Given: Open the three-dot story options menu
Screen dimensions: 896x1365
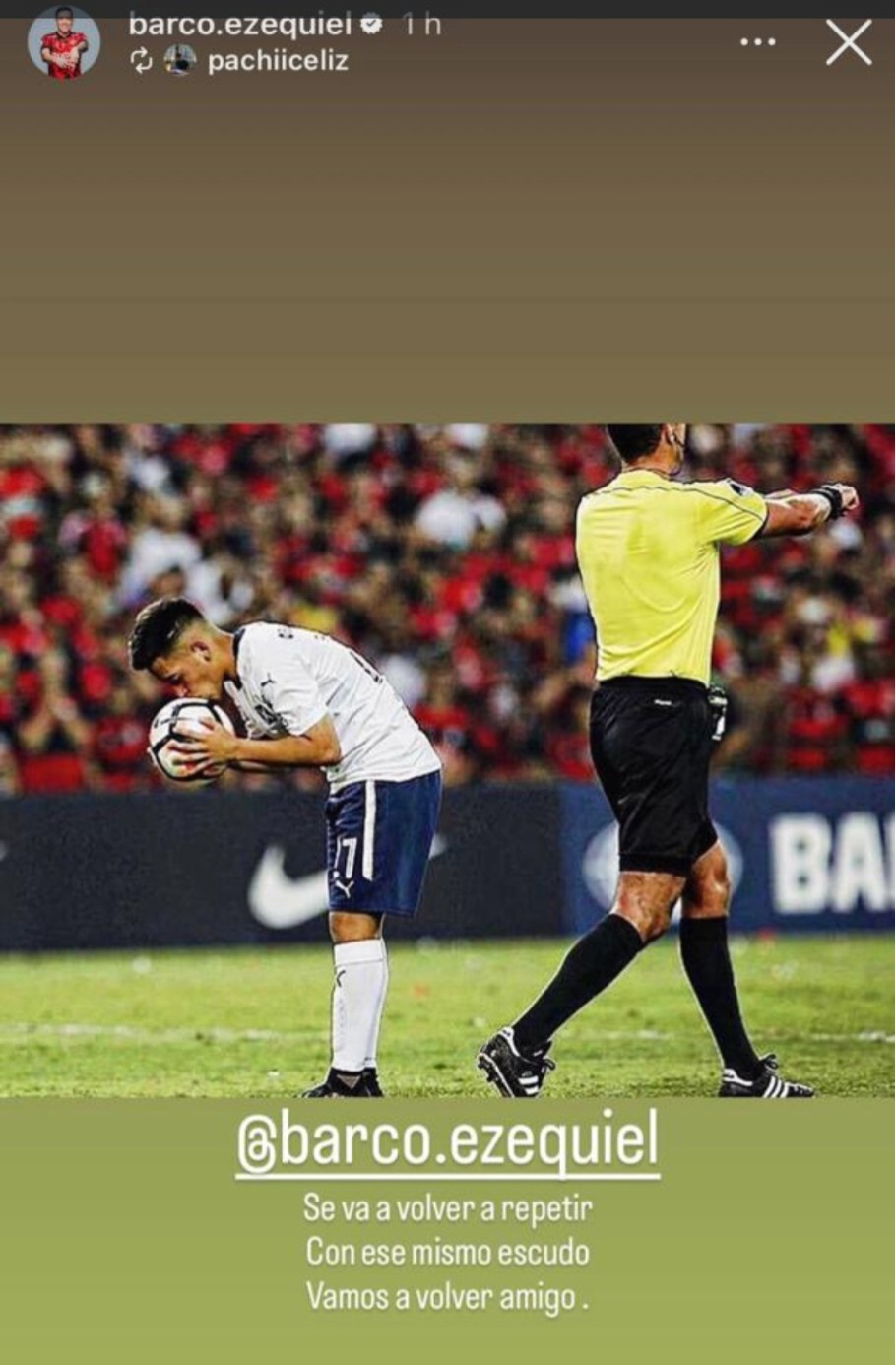Looking at the screenshot, I should (x=756, y=42).
